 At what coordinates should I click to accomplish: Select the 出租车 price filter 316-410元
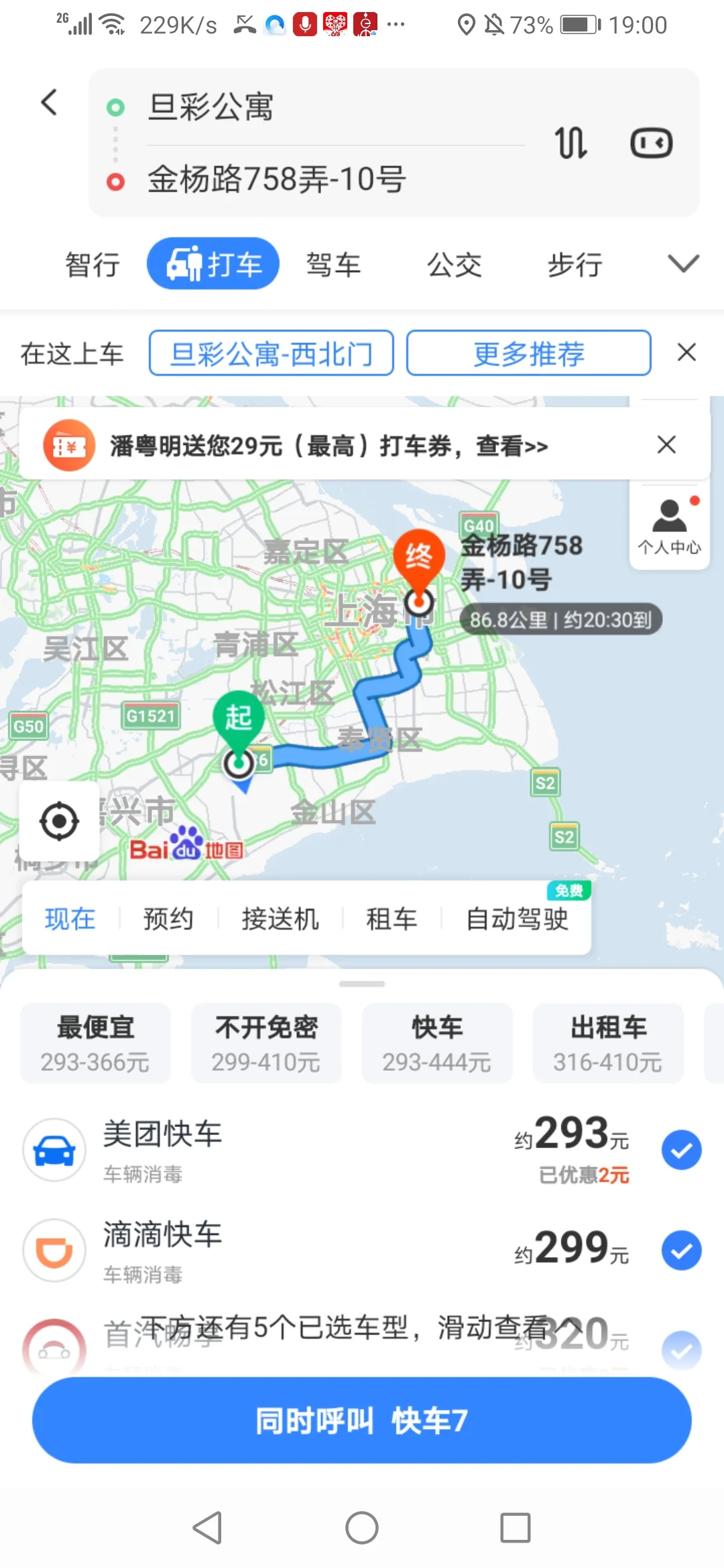tap(607, 1043)
